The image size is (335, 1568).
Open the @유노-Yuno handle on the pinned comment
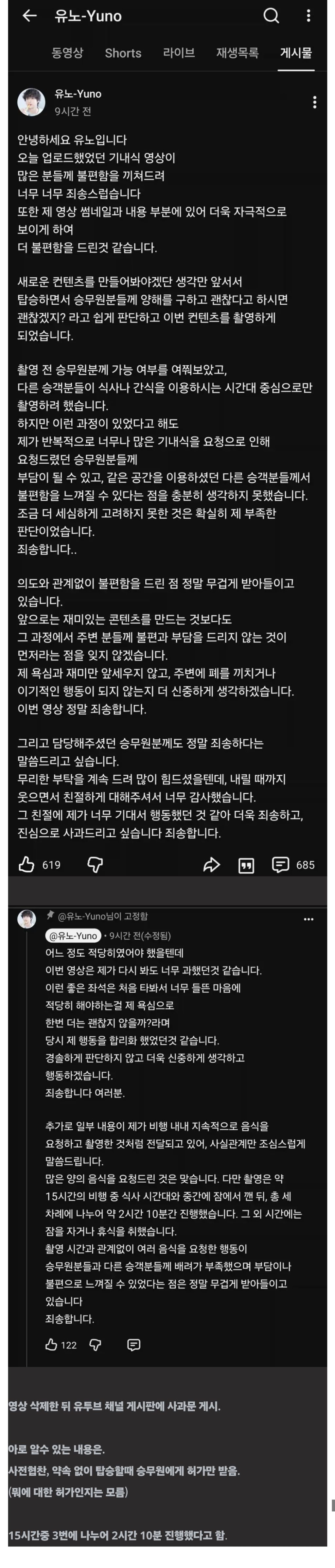[73, 935]
